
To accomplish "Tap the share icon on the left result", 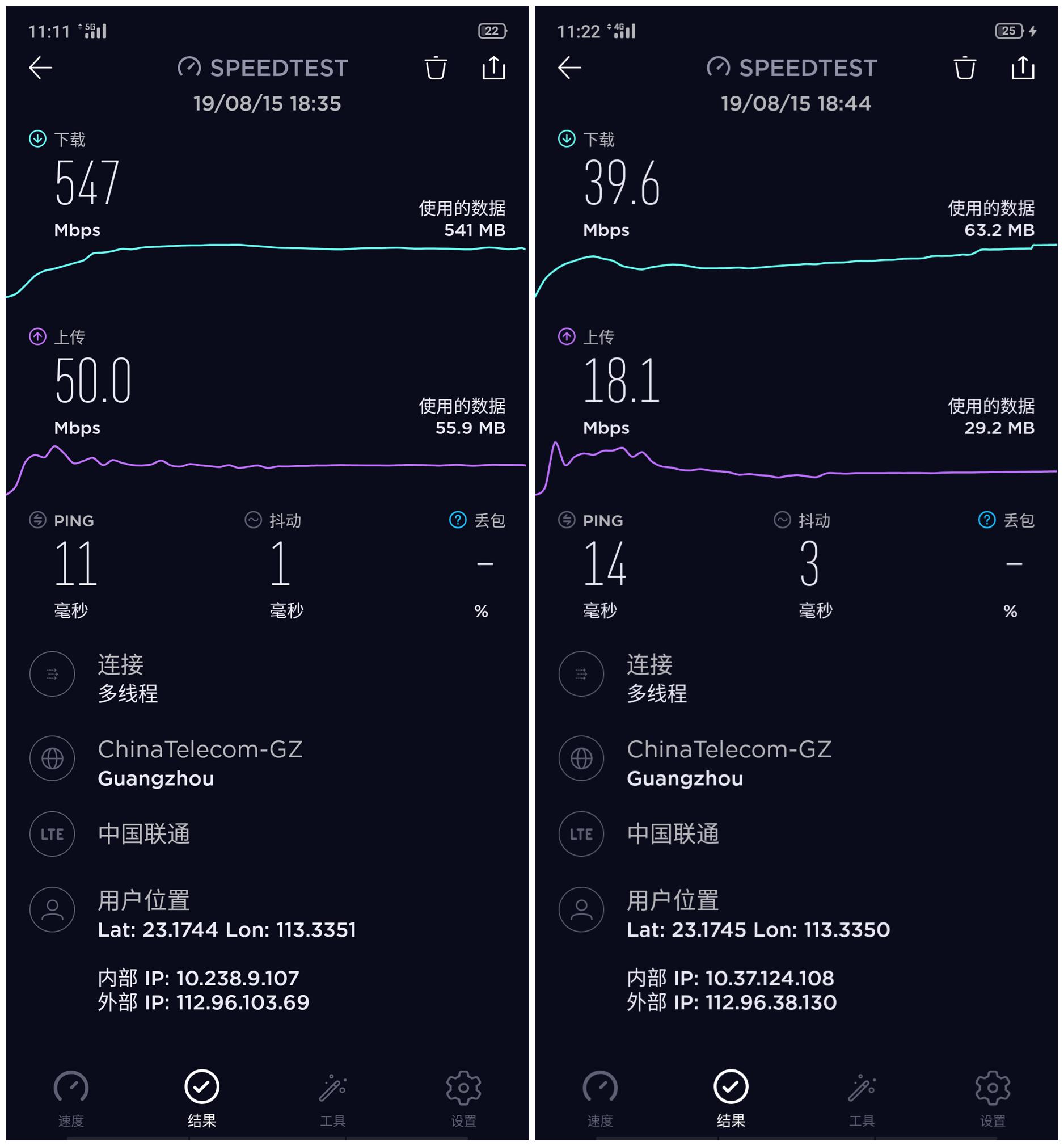I will [494, 68].
